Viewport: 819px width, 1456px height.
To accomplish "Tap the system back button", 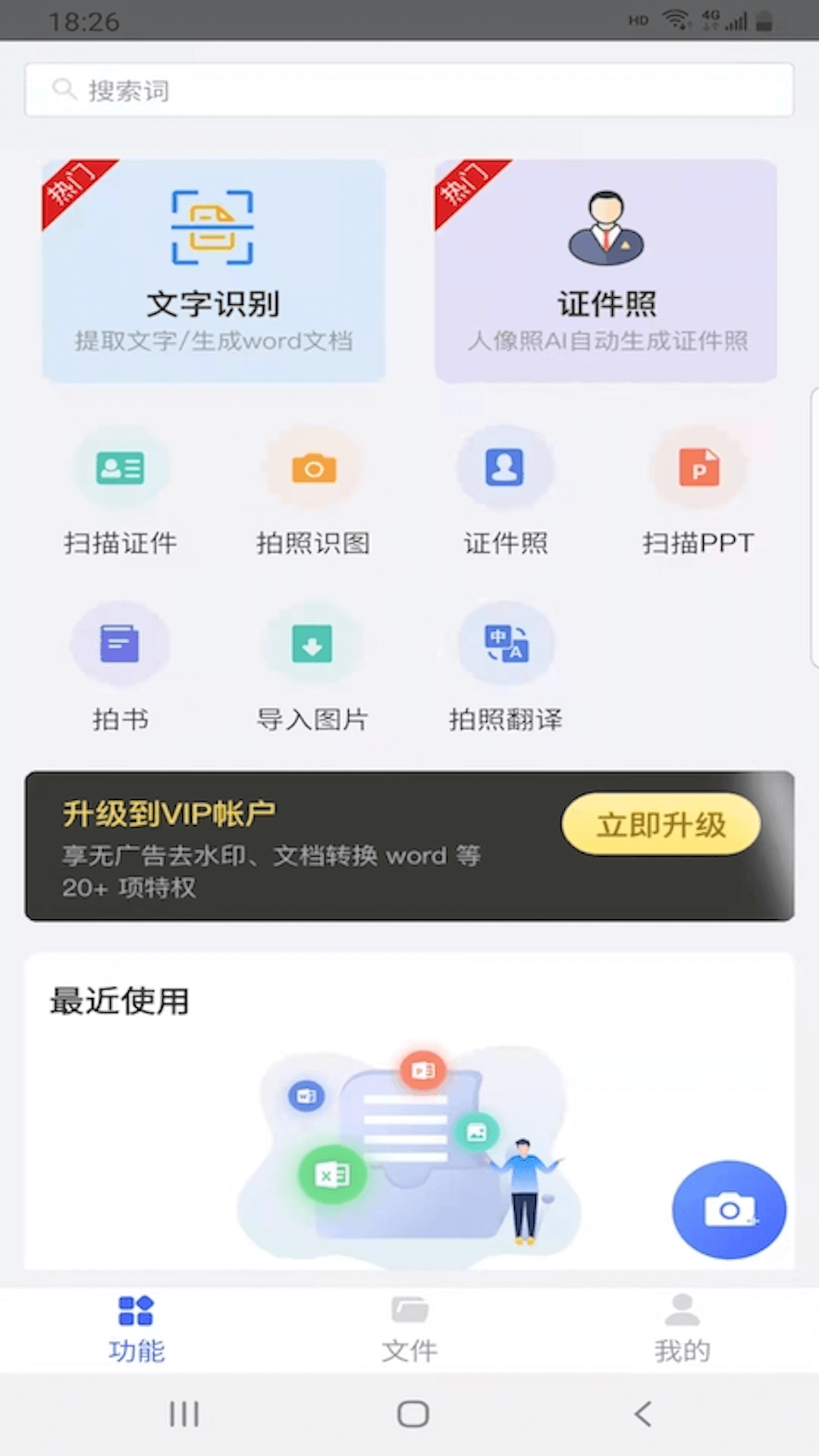I will 642,1414.
